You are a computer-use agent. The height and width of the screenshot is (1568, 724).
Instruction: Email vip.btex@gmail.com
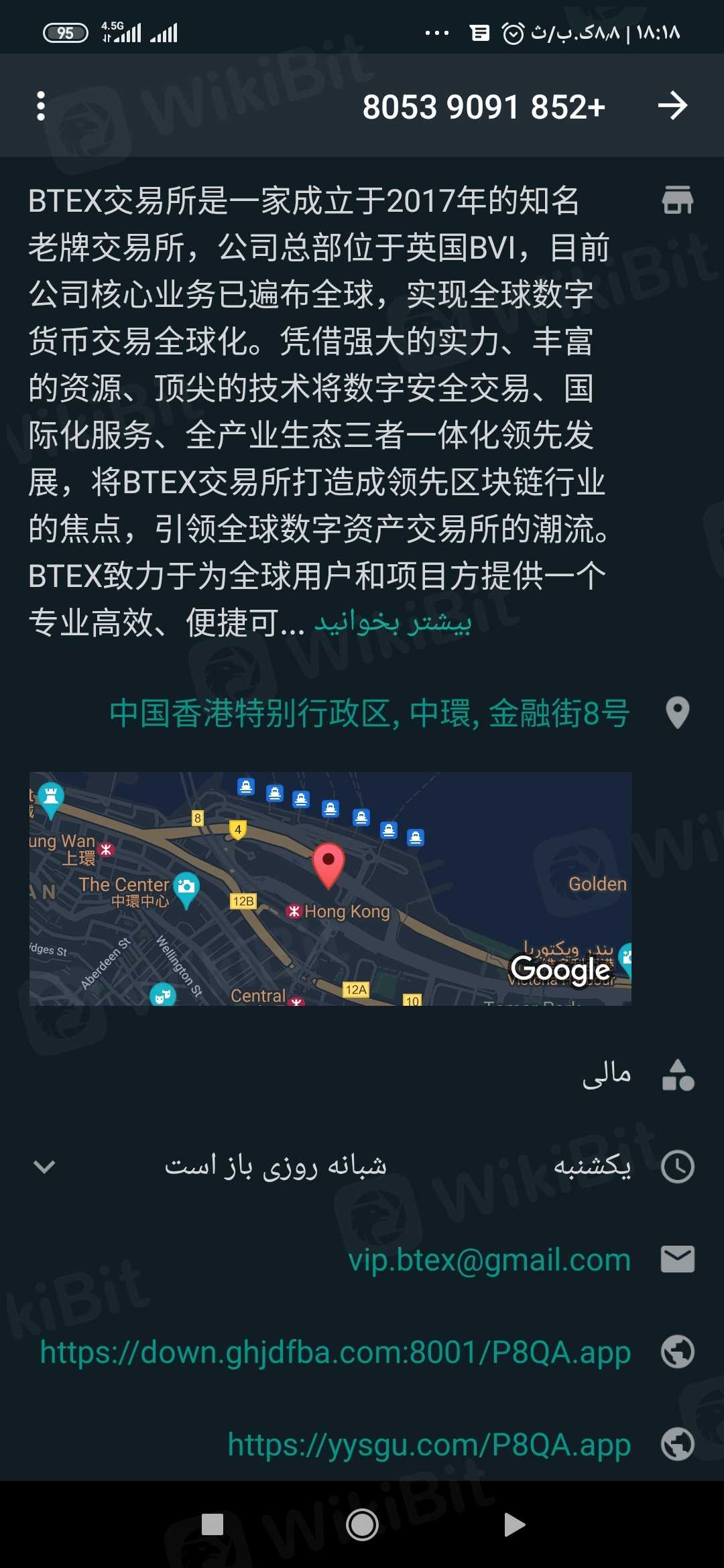coord(489,1260)
